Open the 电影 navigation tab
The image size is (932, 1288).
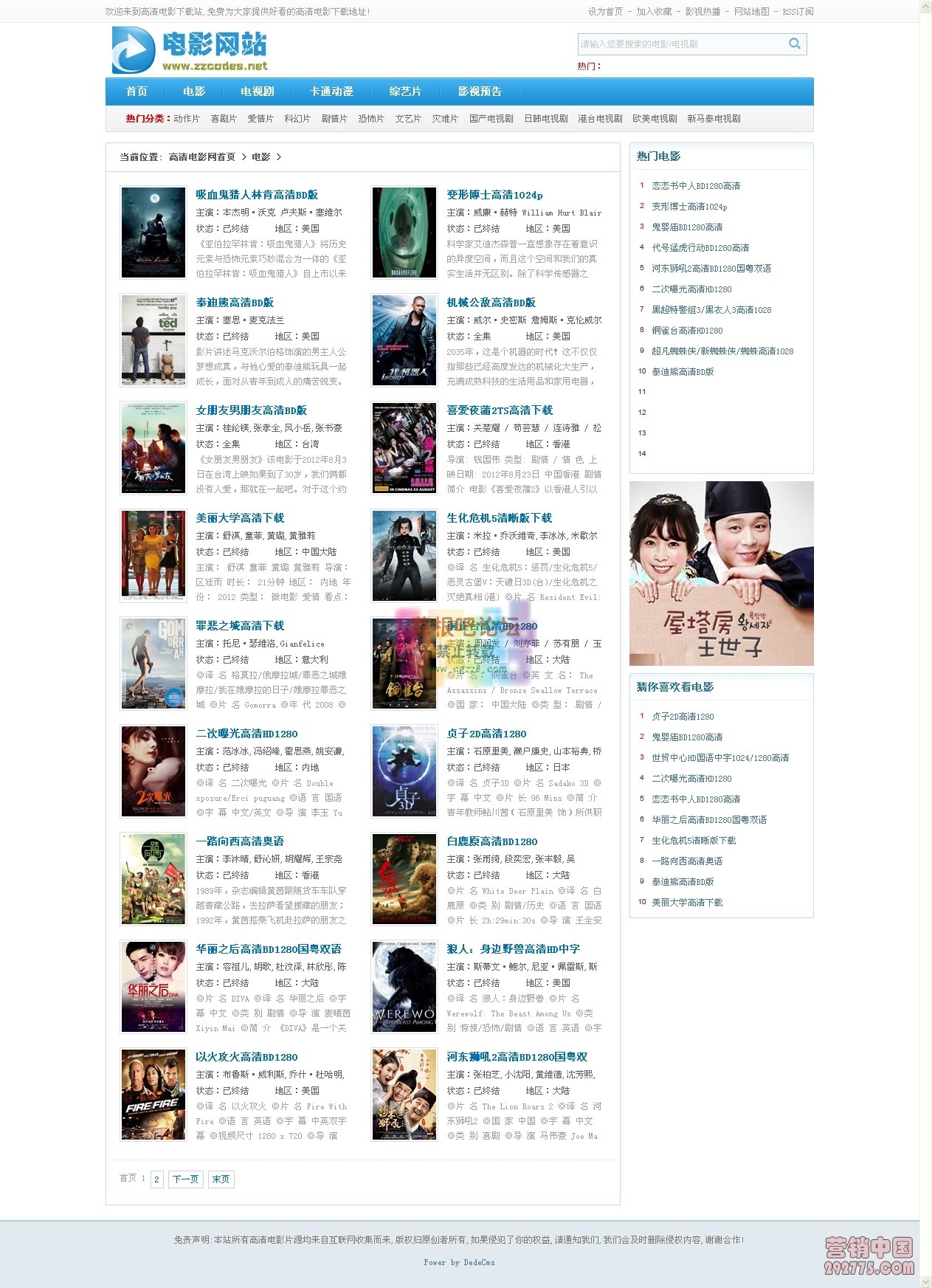click(194, 92)
